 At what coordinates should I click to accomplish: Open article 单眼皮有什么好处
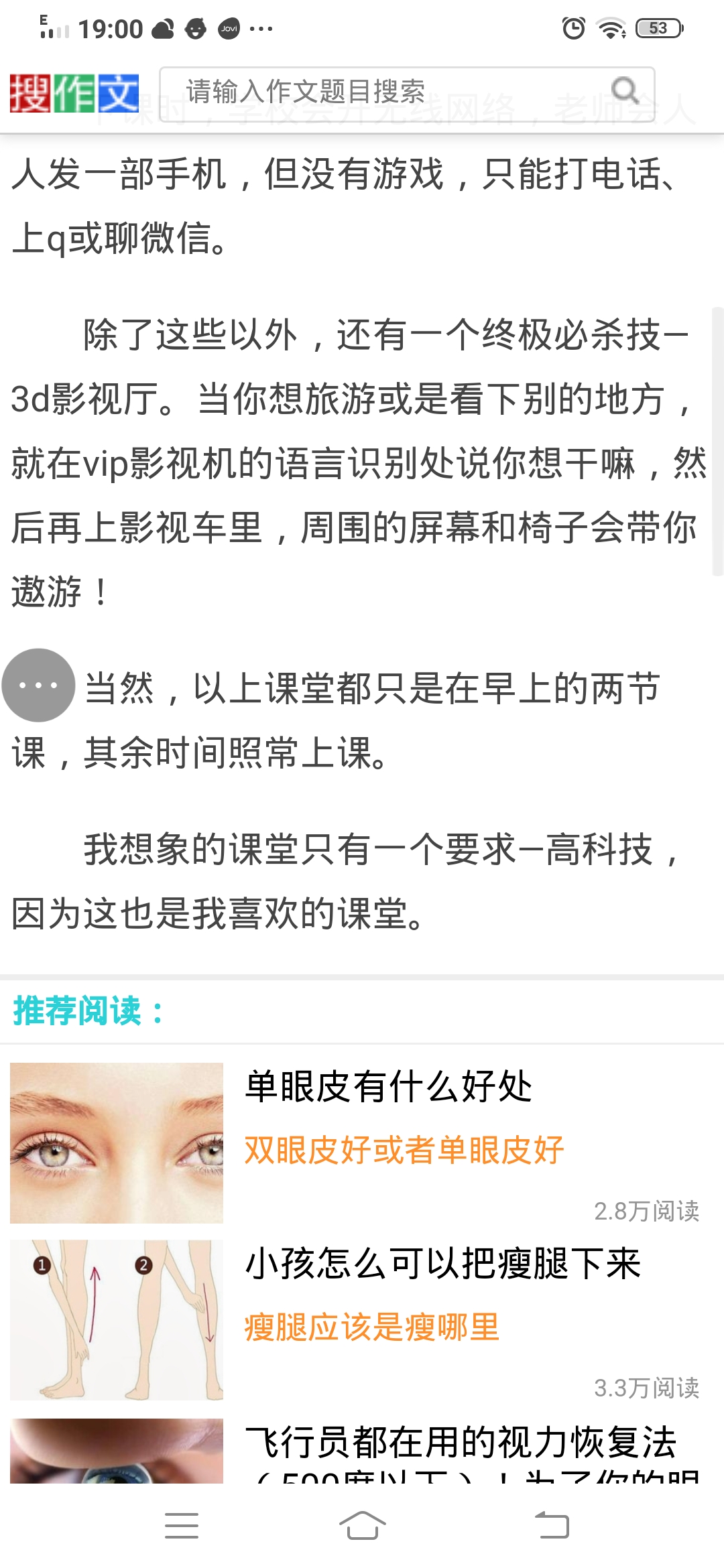389,1087
